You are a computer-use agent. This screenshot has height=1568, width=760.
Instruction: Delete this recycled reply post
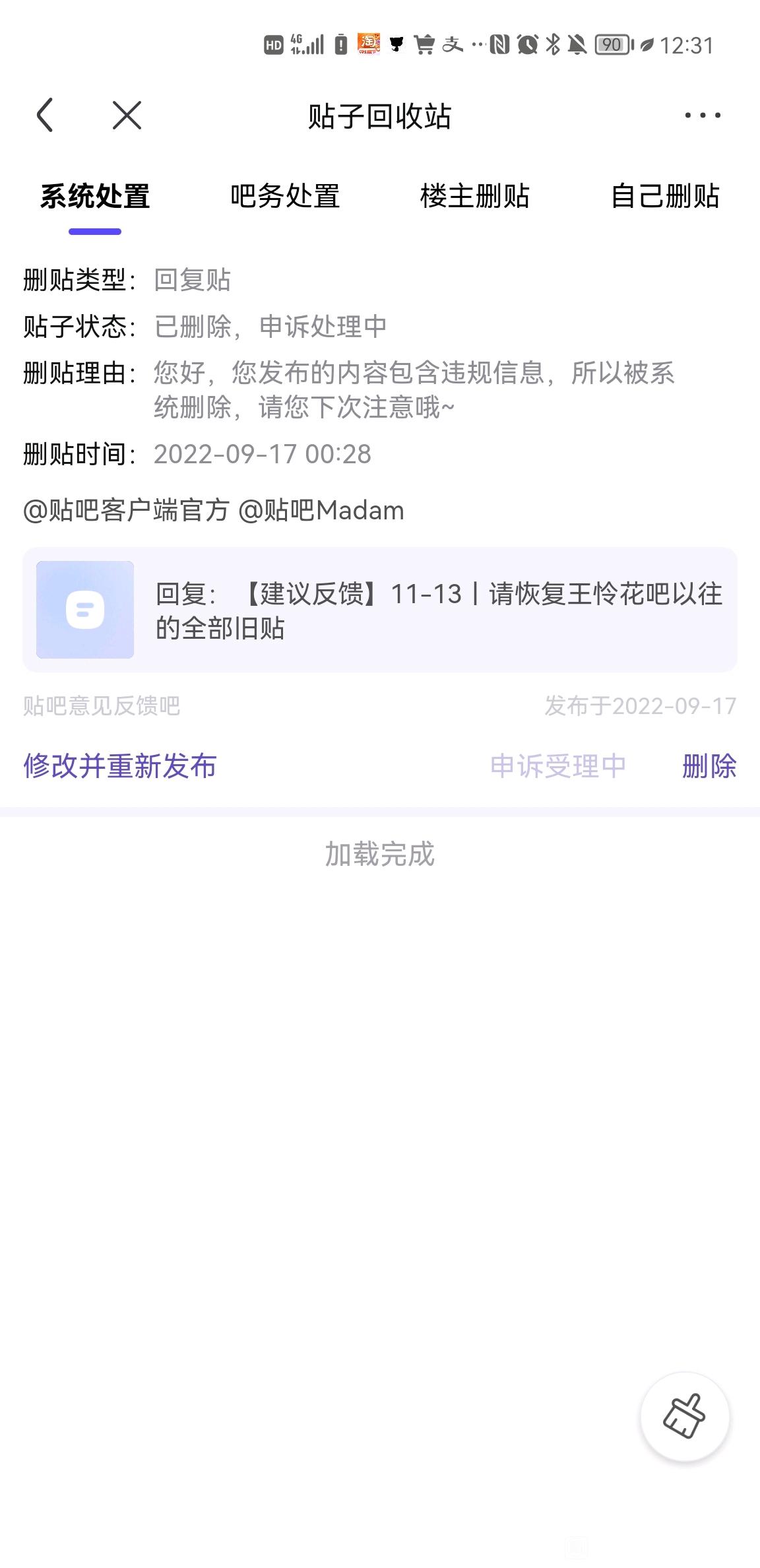(709, 766)
